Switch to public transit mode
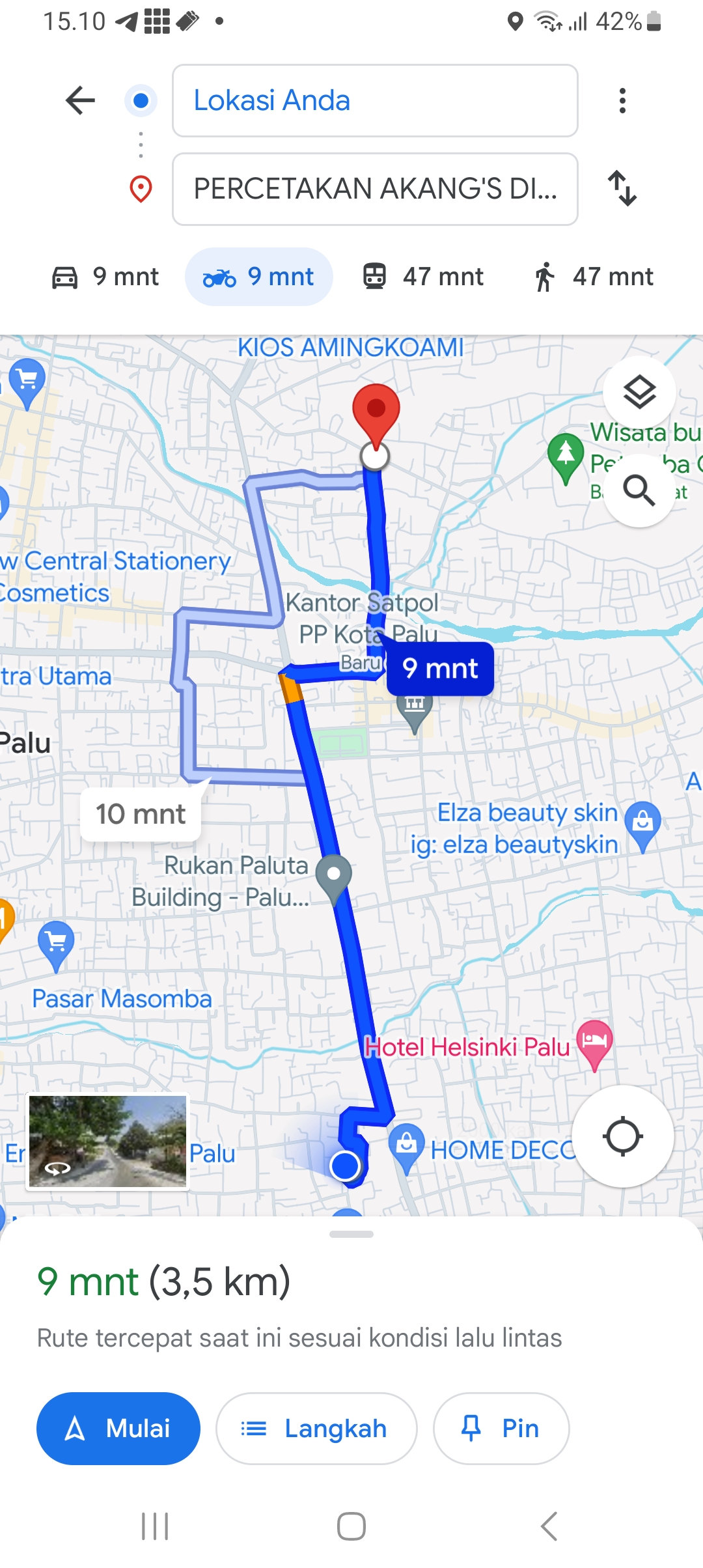703x1568 pixels. click(423, 277)
